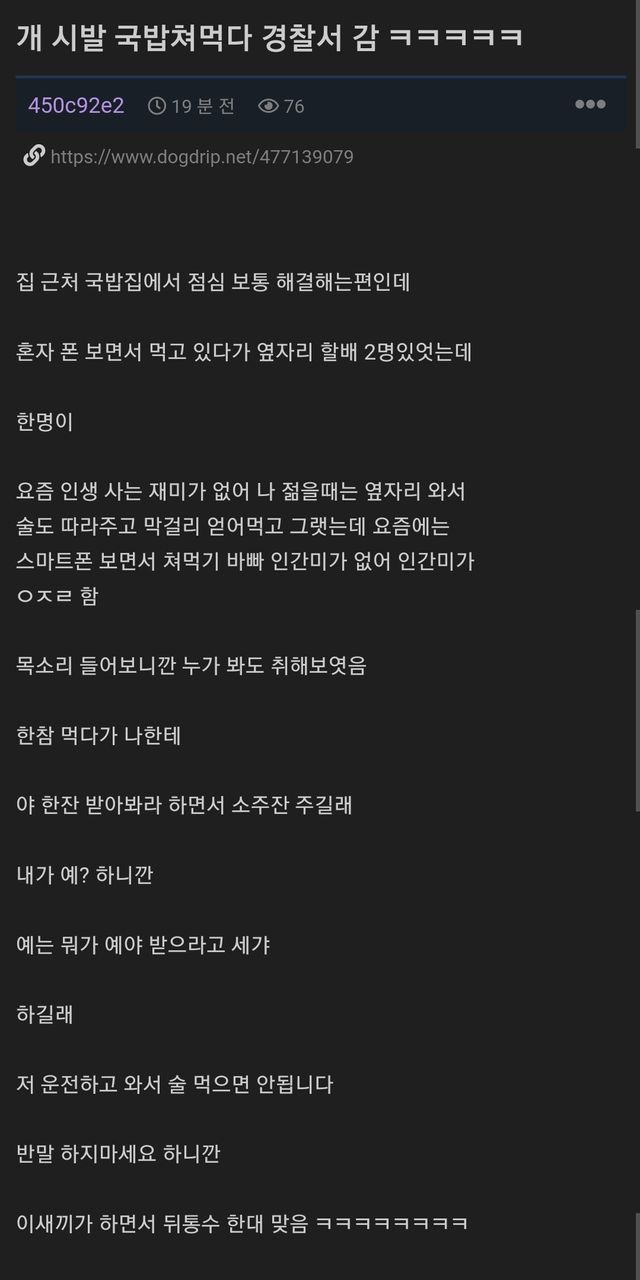Open author 450c92e2's profile
Screen dimensions: 640x1280
76,106
